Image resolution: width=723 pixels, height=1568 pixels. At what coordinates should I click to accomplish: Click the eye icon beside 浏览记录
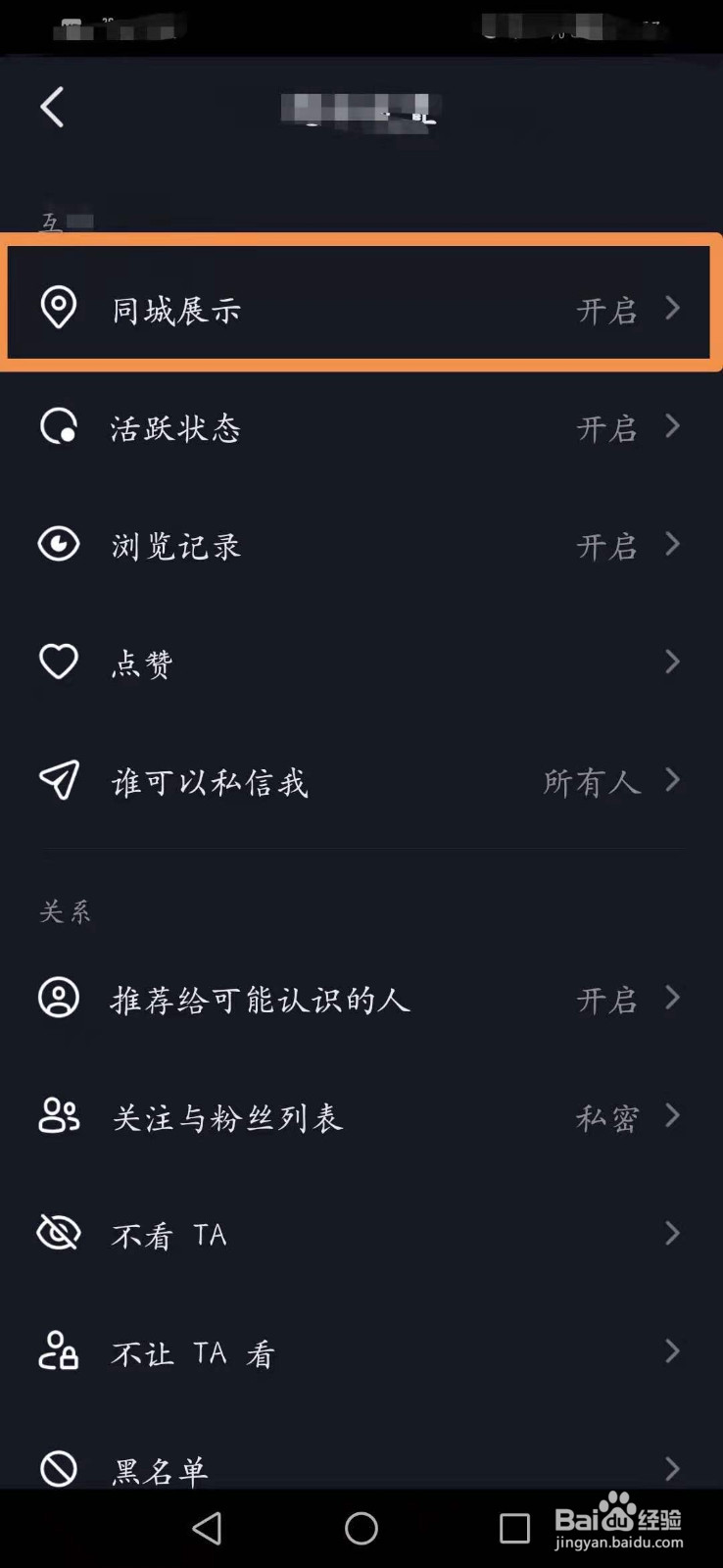[59, 545]
